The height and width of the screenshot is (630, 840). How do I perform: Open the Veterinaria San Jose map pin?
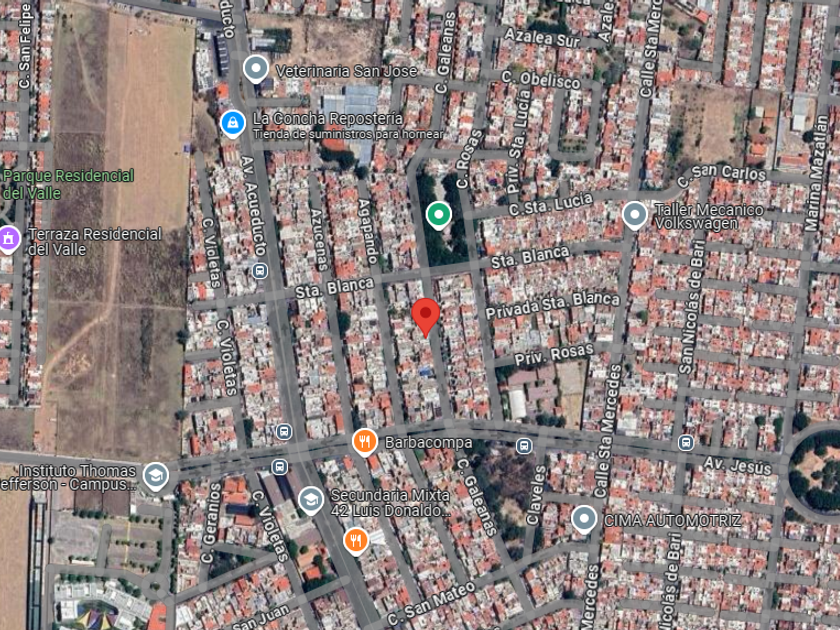click(256, 69)
